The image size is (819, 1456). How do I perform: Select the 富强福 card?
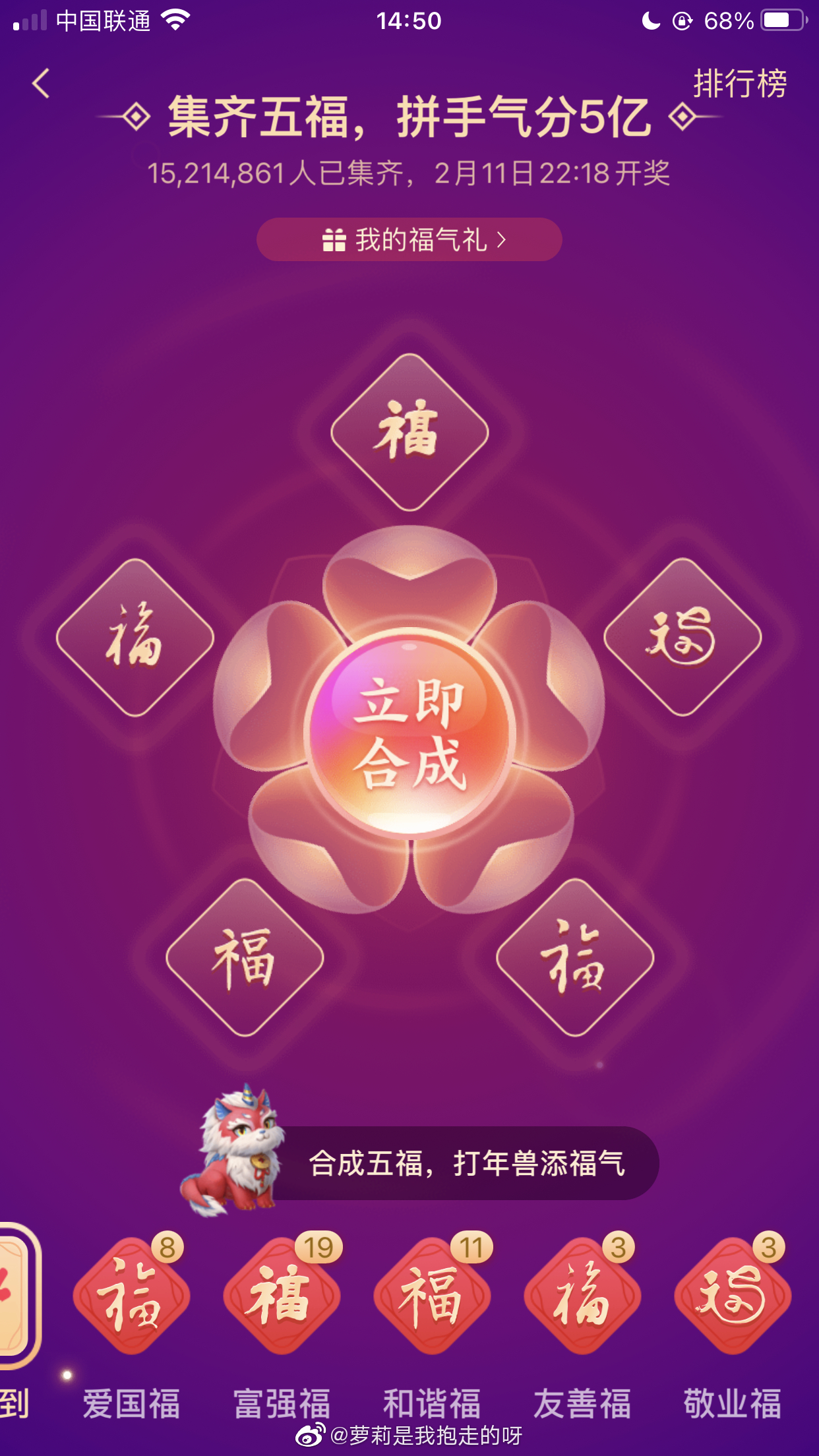282,1296
